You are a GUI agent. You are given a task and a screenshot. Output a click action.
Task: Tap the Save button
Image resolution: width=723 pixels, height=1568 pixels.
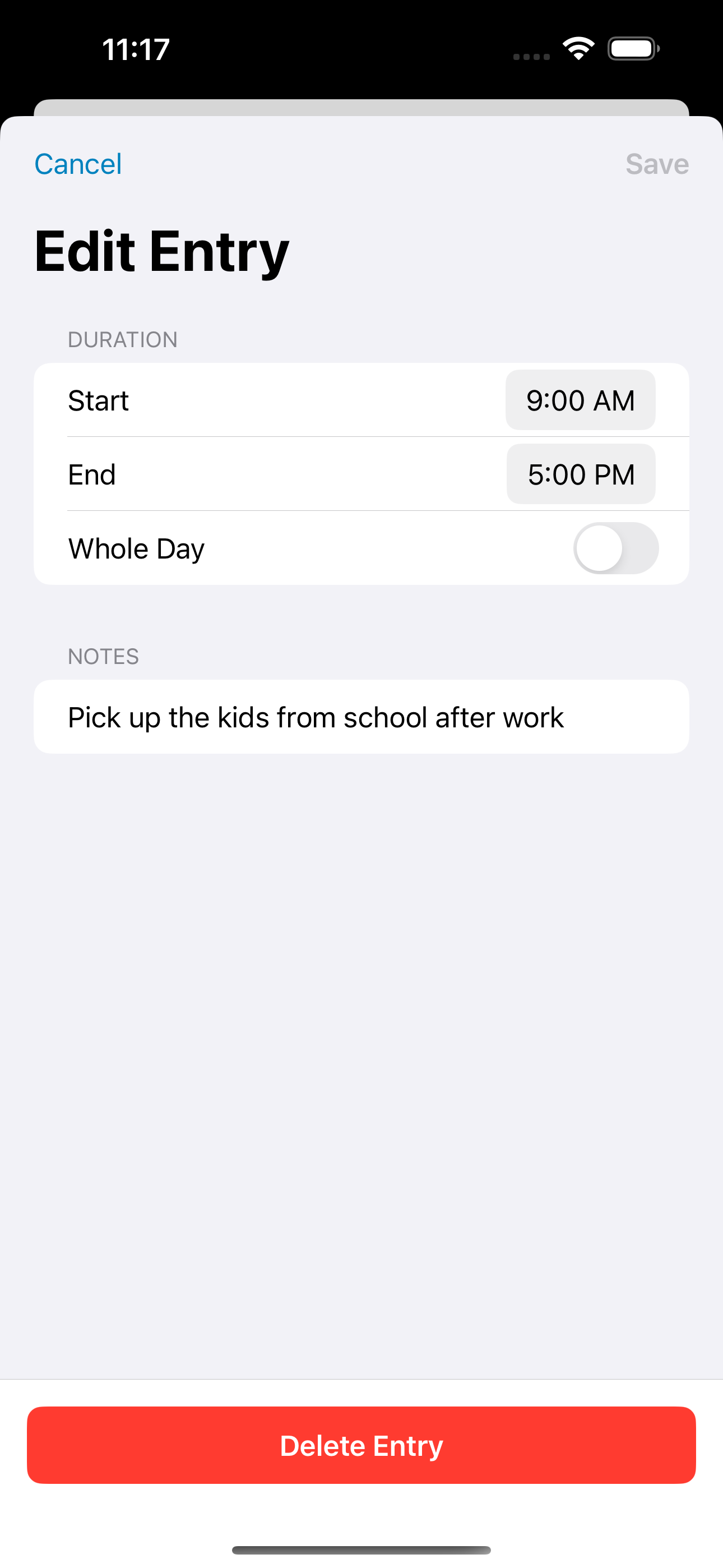coord(657,164)
